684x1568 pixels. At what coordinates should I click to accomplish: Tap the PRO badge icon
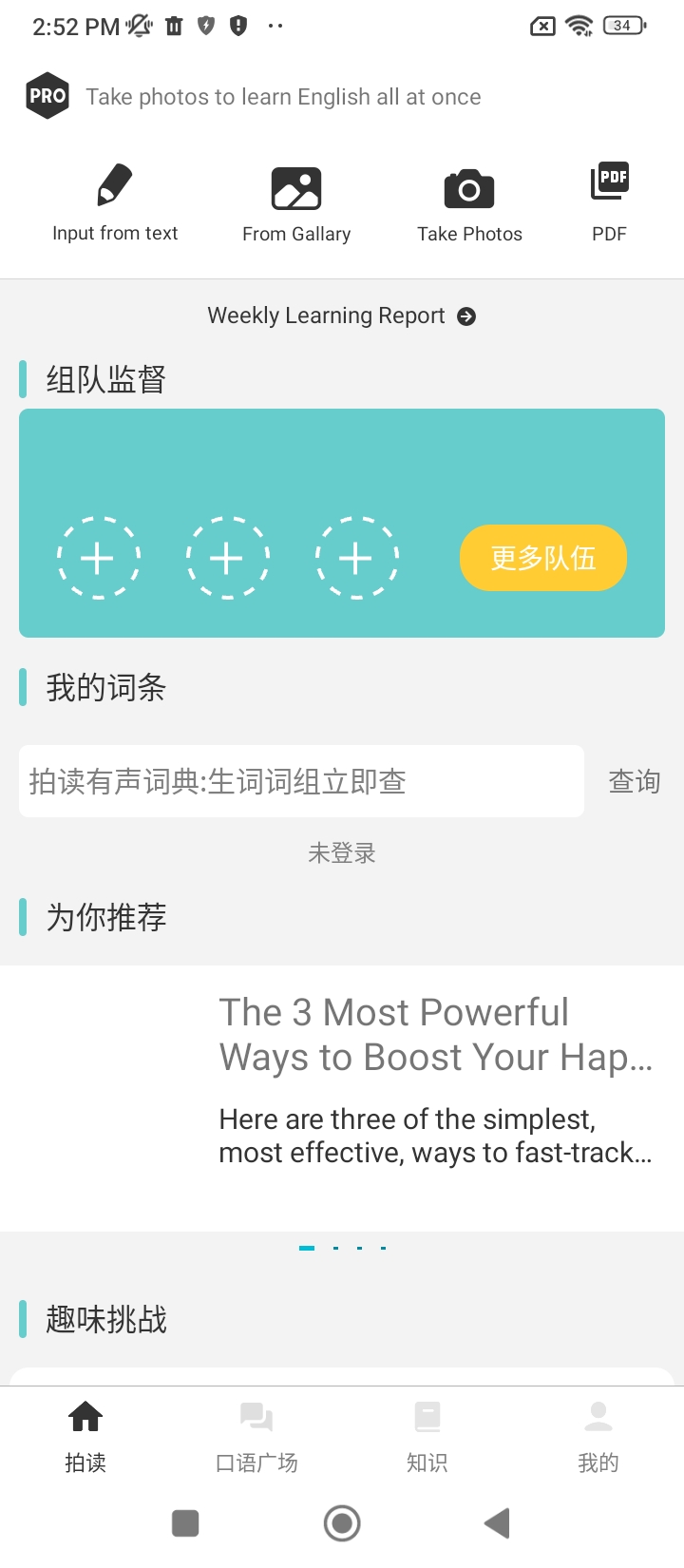47,96
